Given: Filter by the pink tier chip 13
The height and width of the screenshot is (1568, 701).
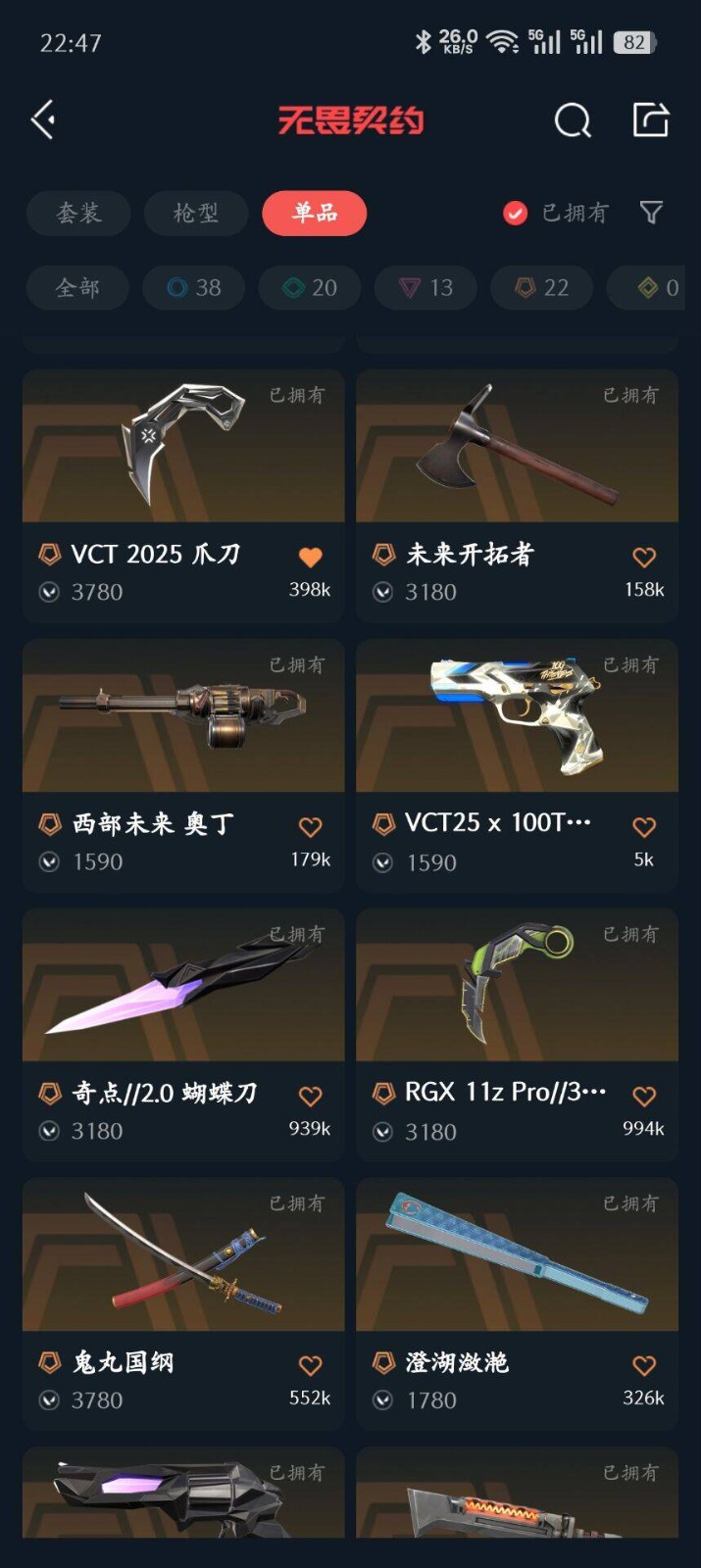Looking at the screenshot, I should point(426,287).
